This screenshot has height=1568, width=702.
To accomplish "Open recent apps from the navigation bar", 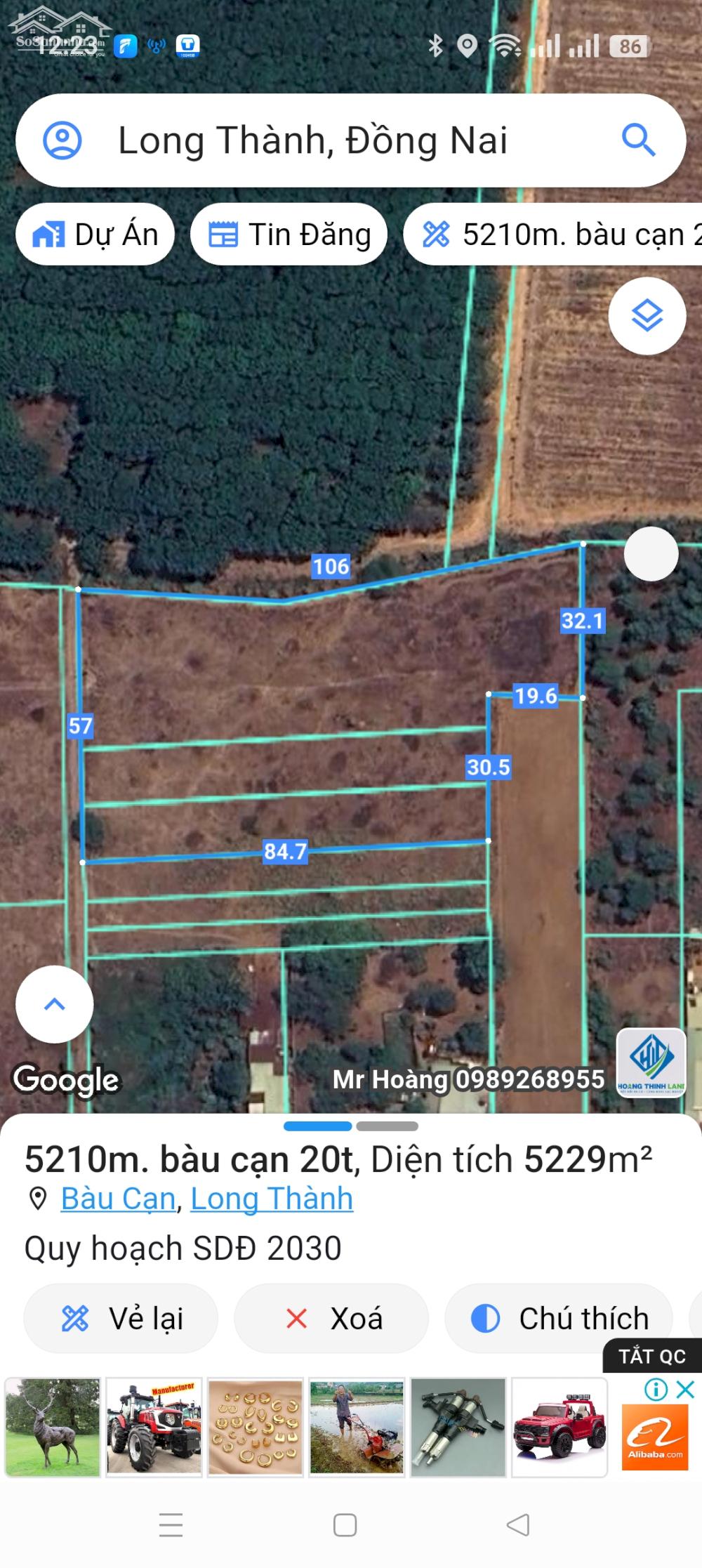I will (x=171, y=1525).
